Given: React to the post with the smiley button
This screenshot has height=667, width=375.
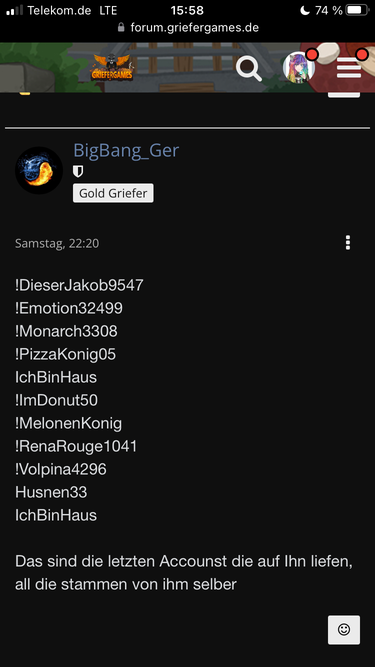Looking at the screenshot, I should (x=344, y=630).
